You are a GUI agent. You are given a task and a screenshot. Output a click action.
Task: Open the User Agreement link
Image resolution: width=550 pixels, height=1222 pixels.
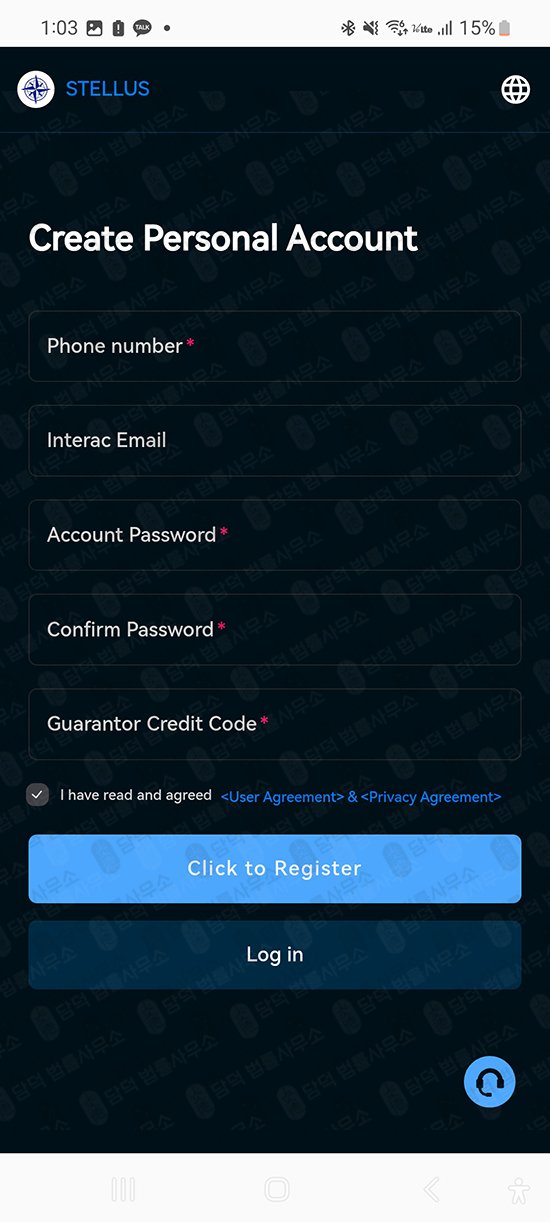click(282, 797)
